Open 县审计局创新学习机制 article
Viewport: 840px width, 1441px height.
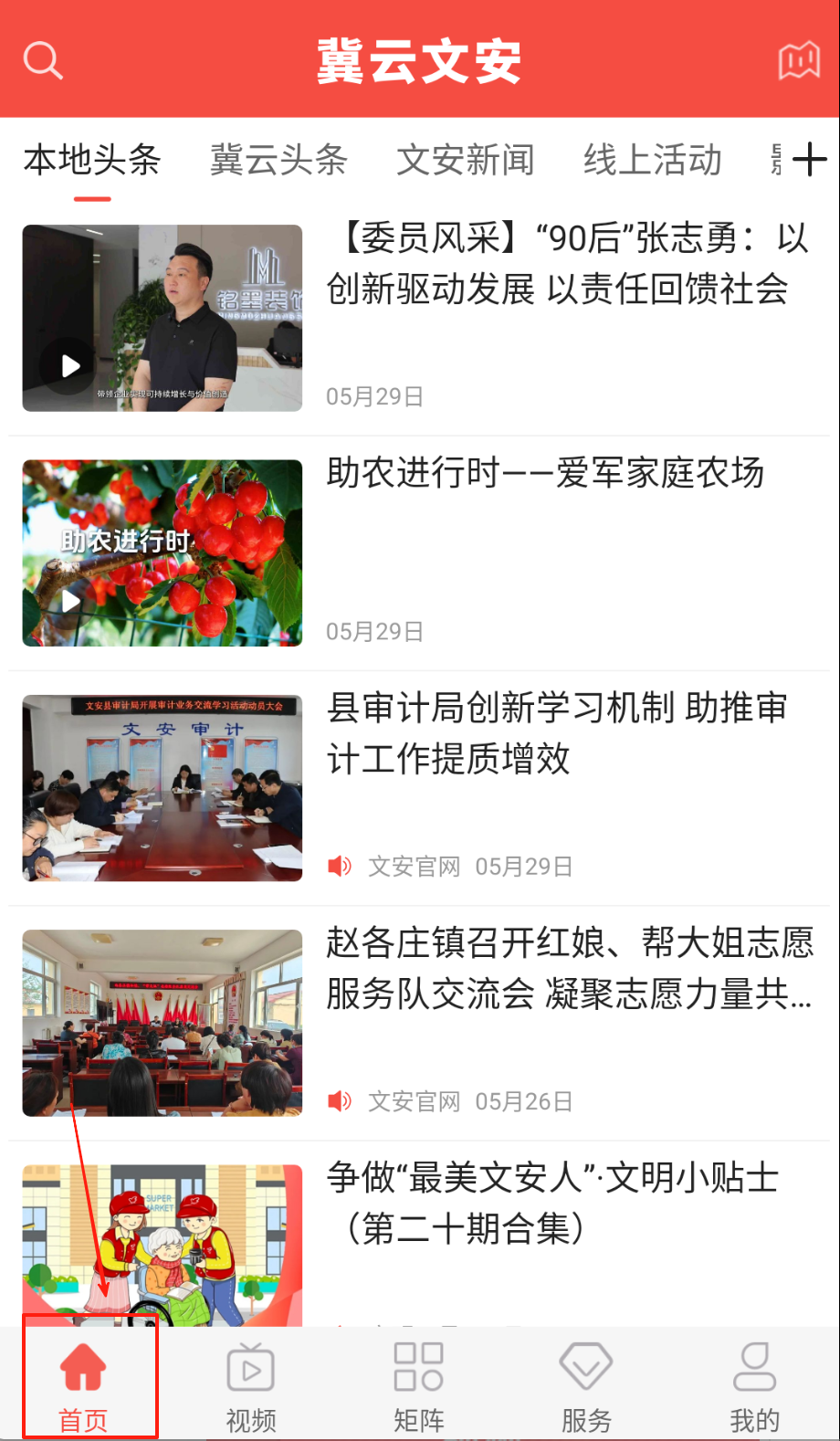pos(557,732)
